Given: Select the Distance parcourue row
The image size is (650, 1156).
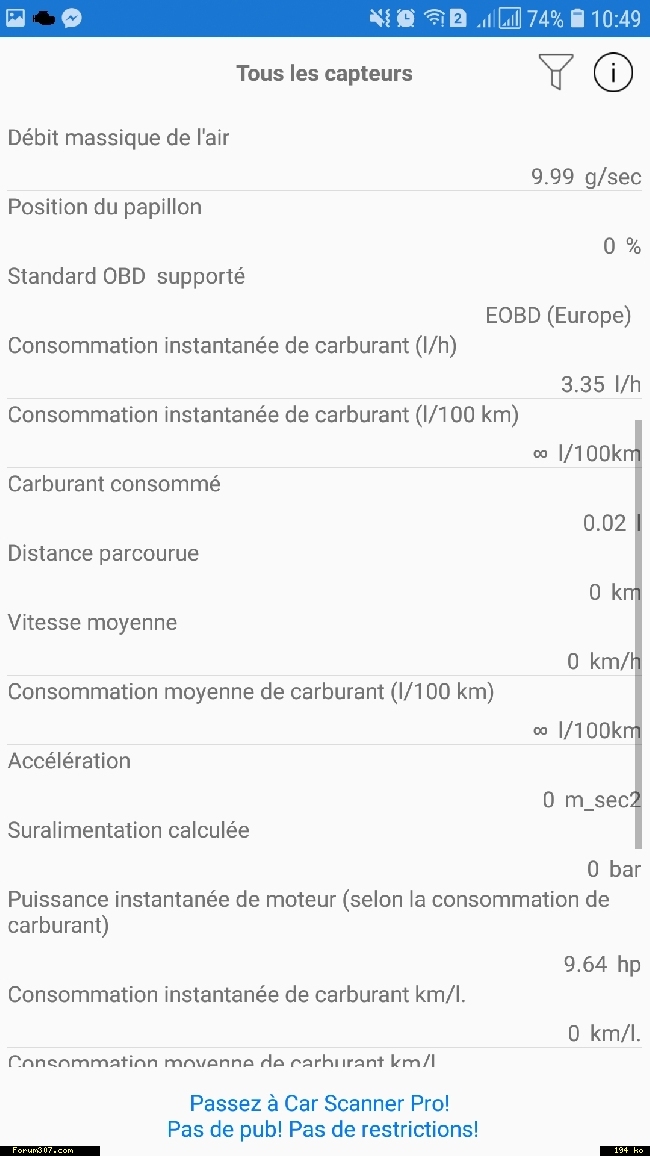Looking at the screenshot, I should click(x=324, y=572).
